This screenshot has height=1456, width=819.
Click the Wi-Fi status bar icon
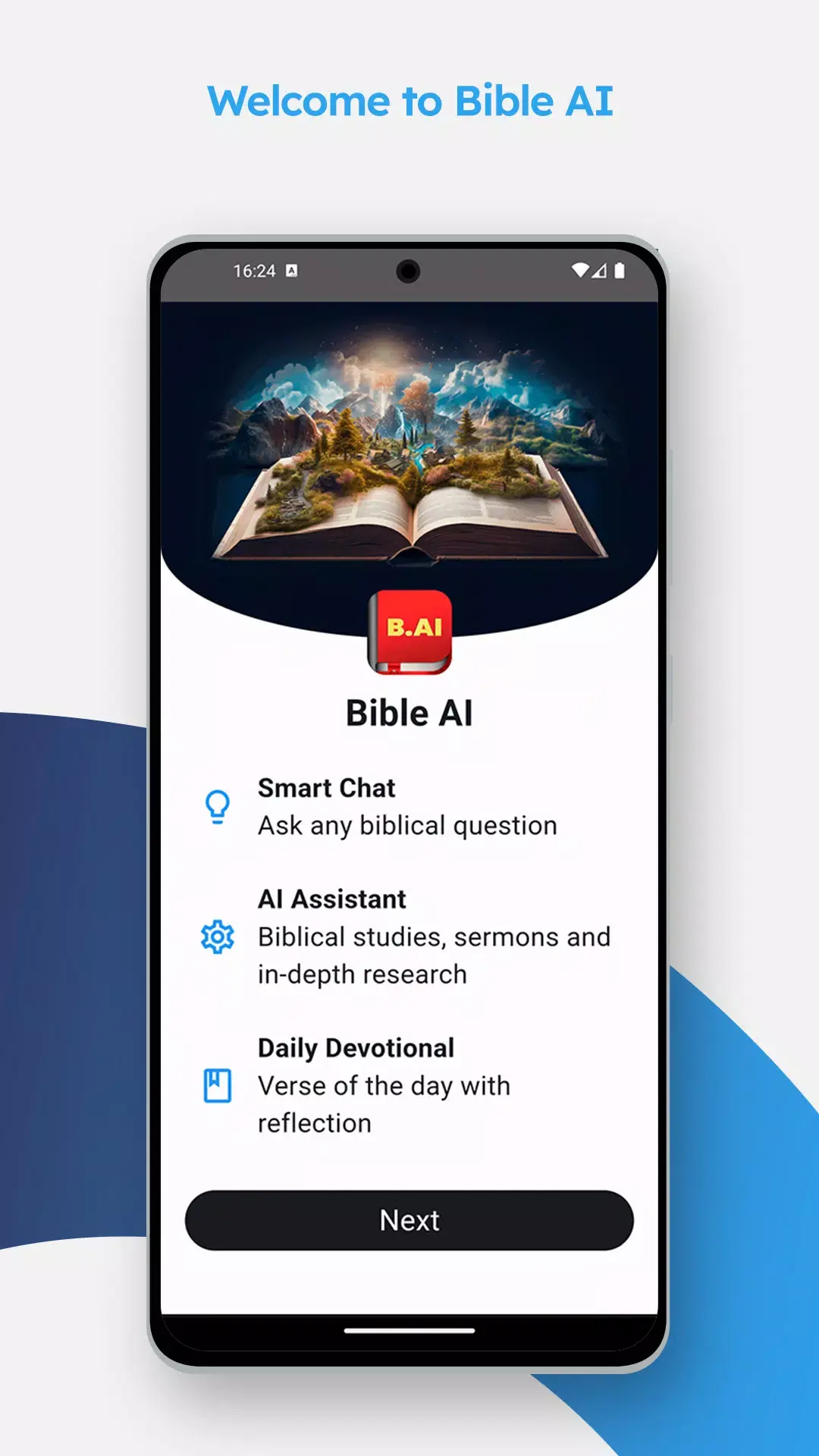(x=581, y=271)
